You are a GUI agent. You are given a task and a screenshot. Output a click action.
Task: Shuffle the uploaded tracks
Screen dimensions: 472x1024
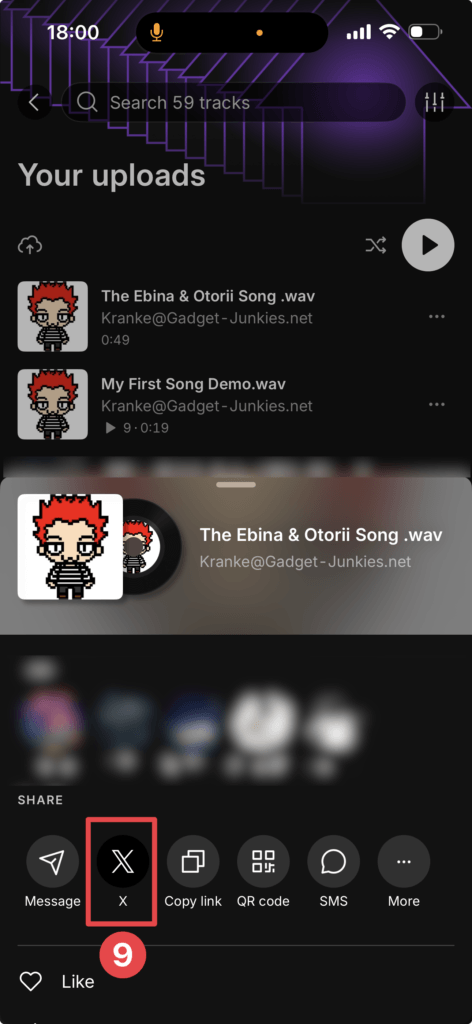click(x=375, y=246)
